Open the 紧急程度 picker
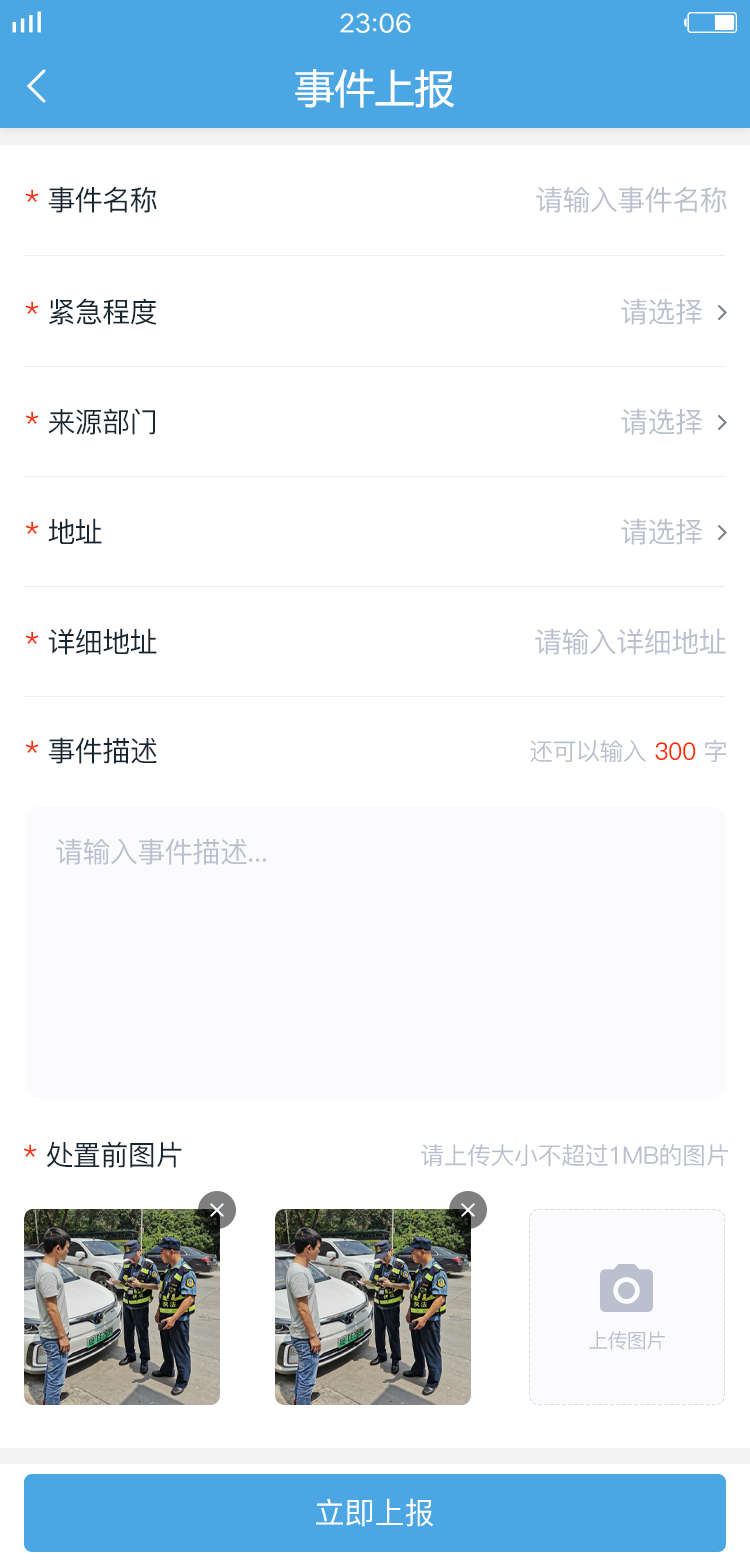Image resolution: width=750 pixels, height=1562 pixels. tap(672, 312)
